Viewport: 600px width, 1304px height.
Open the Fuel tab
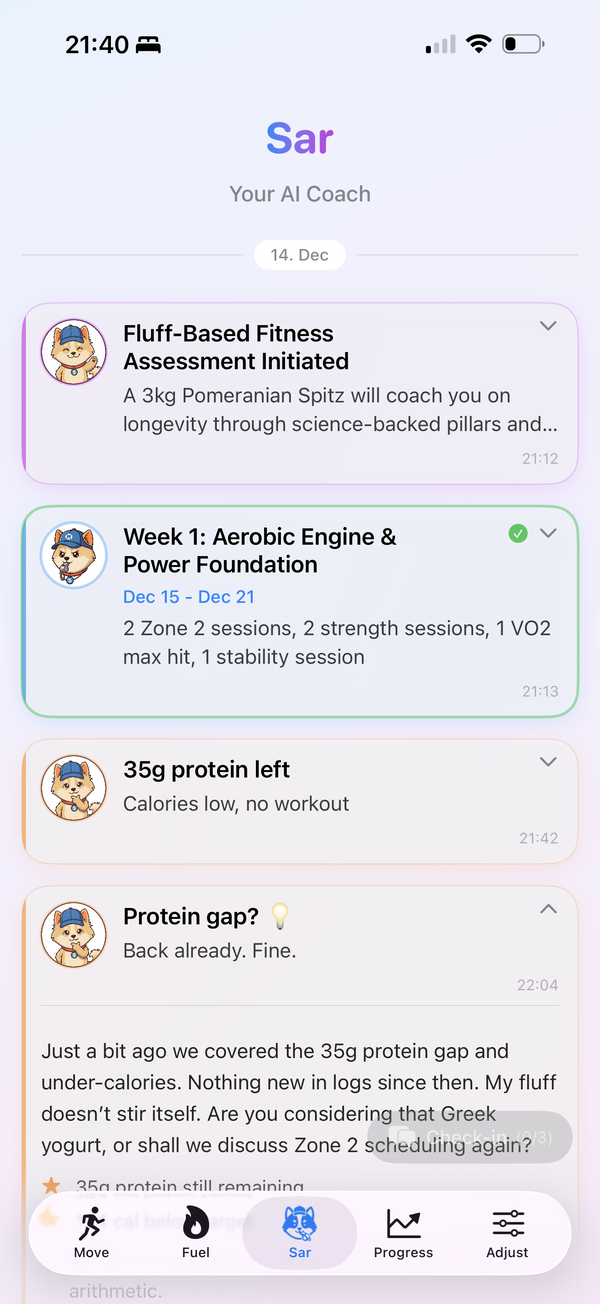(196, 1232)
